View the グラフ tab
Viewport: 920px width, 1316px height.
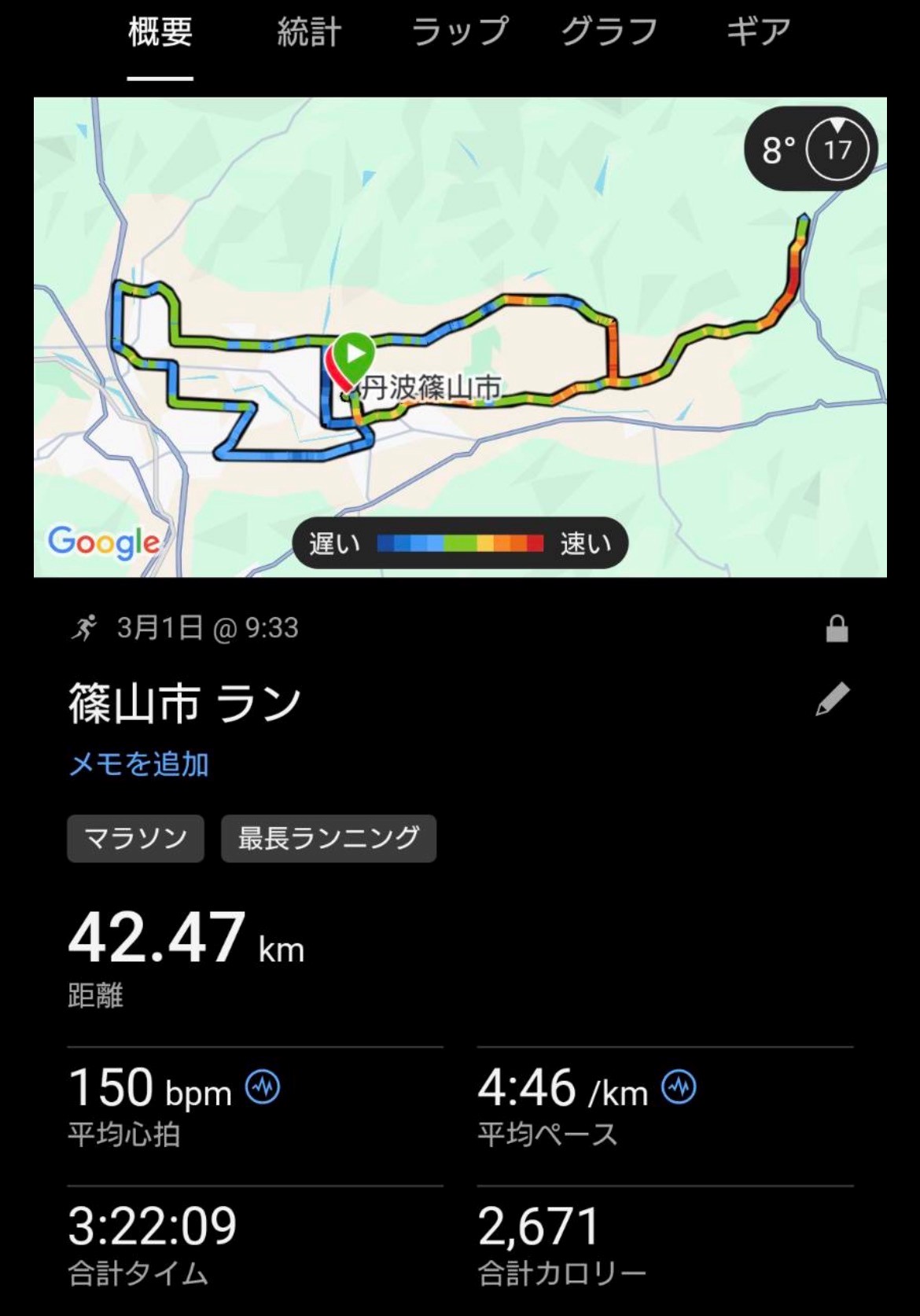[x=609, y=33]
